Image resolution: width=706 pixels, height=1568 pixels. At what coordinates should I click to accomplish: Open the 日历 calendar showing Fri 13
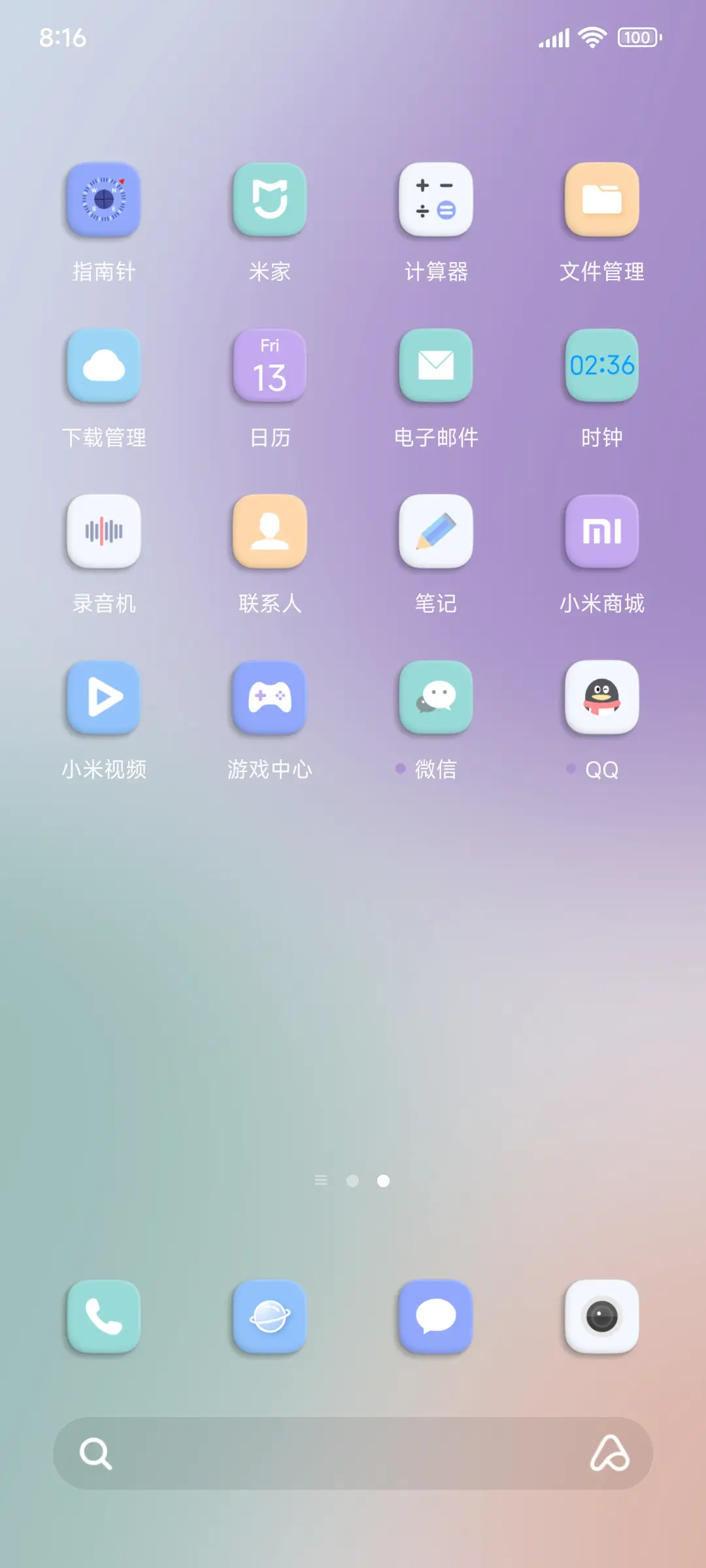point(269,366)
